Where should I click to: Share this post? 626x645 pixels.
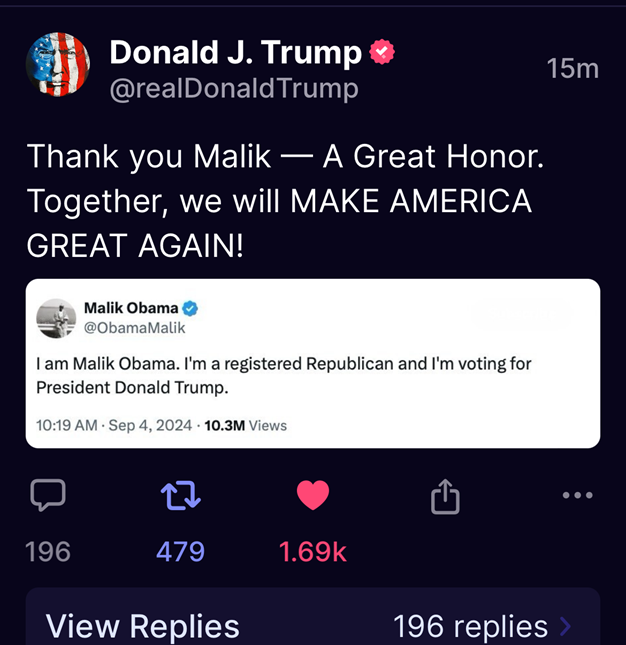pos(445,496)
